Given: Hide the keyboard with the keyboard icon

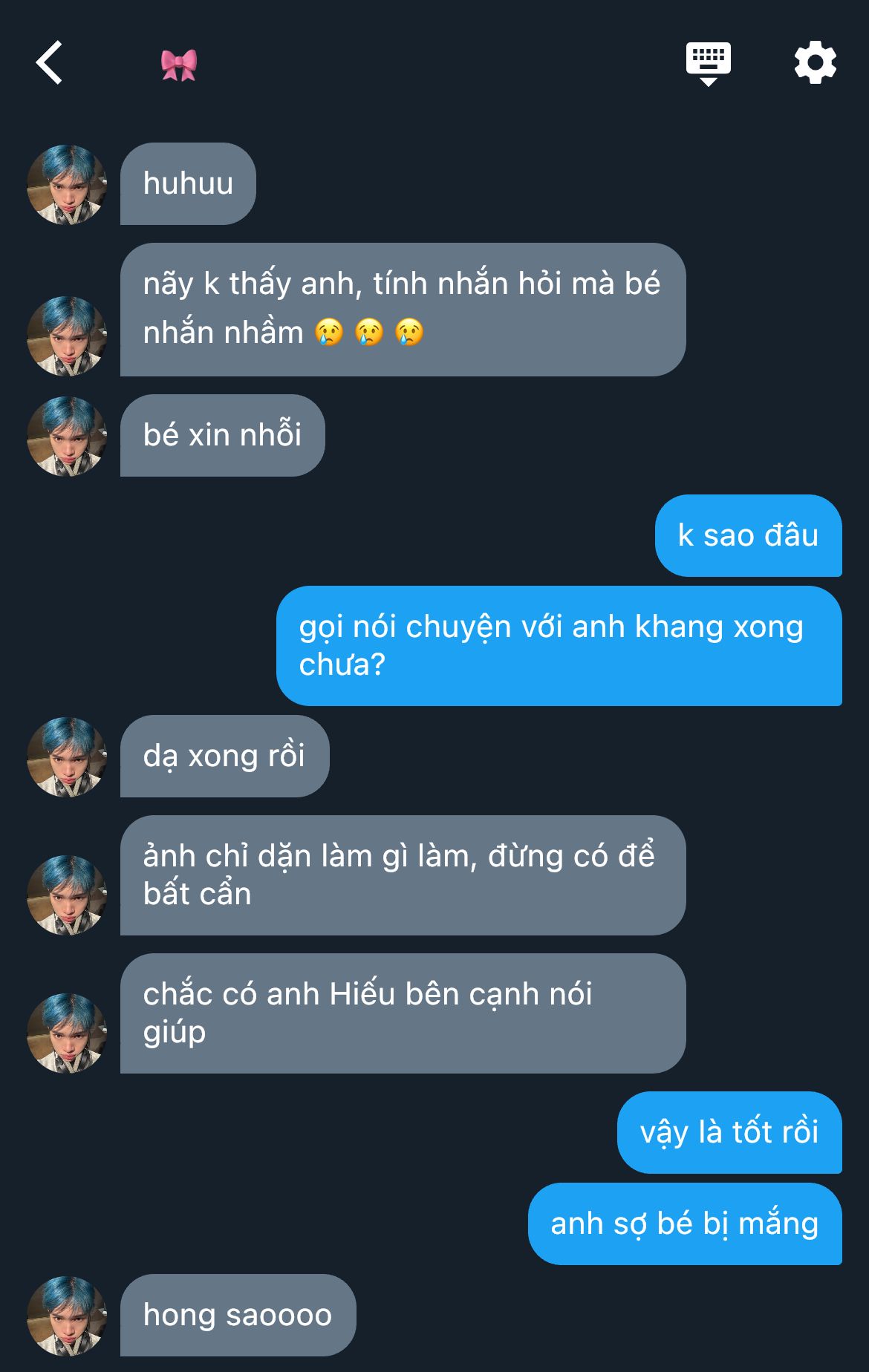Looking at the screenshot, I should (708, 63).
